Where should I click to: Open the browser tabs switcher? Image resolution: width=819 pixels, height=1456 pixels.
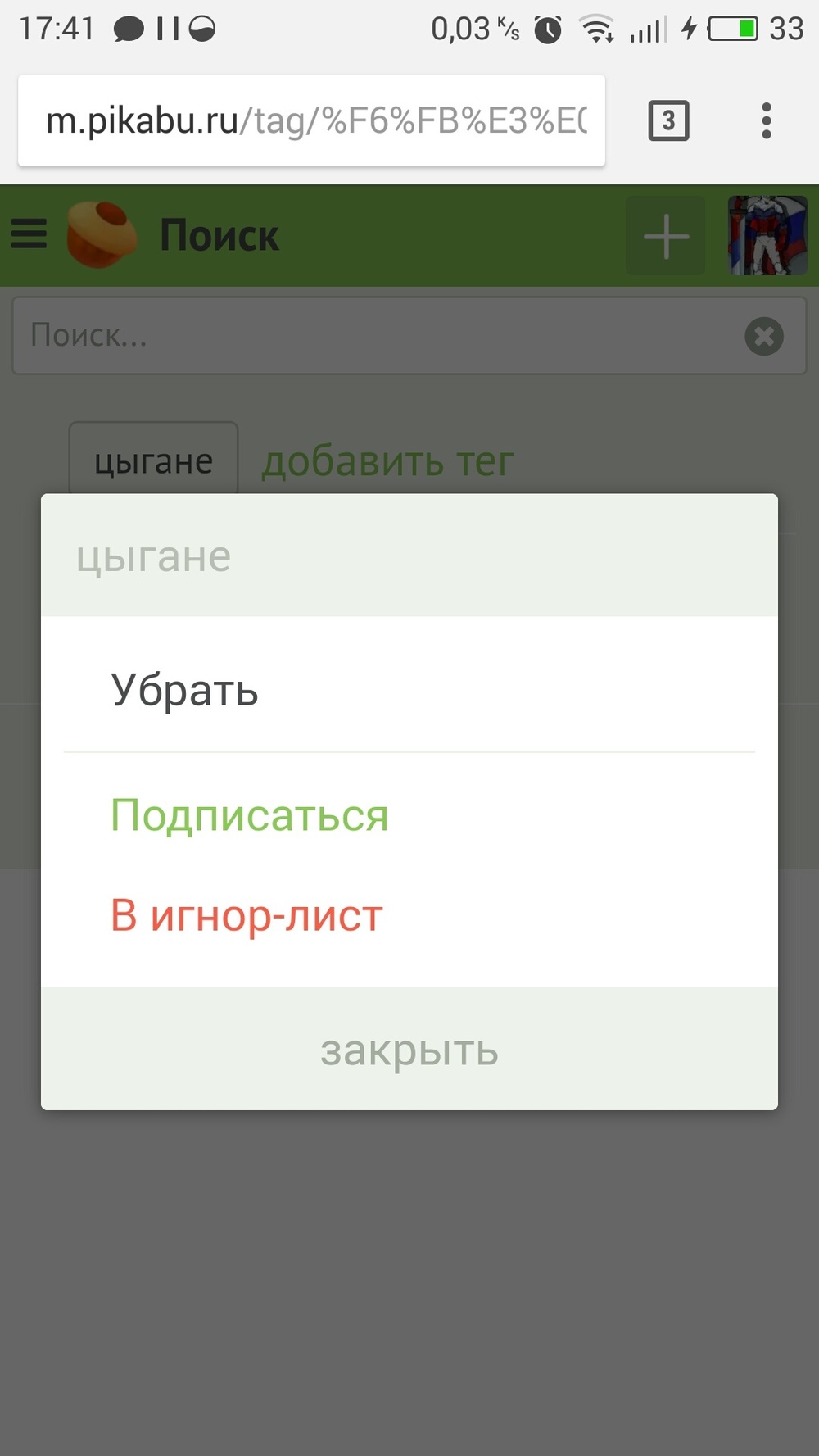tap(668, 121)
